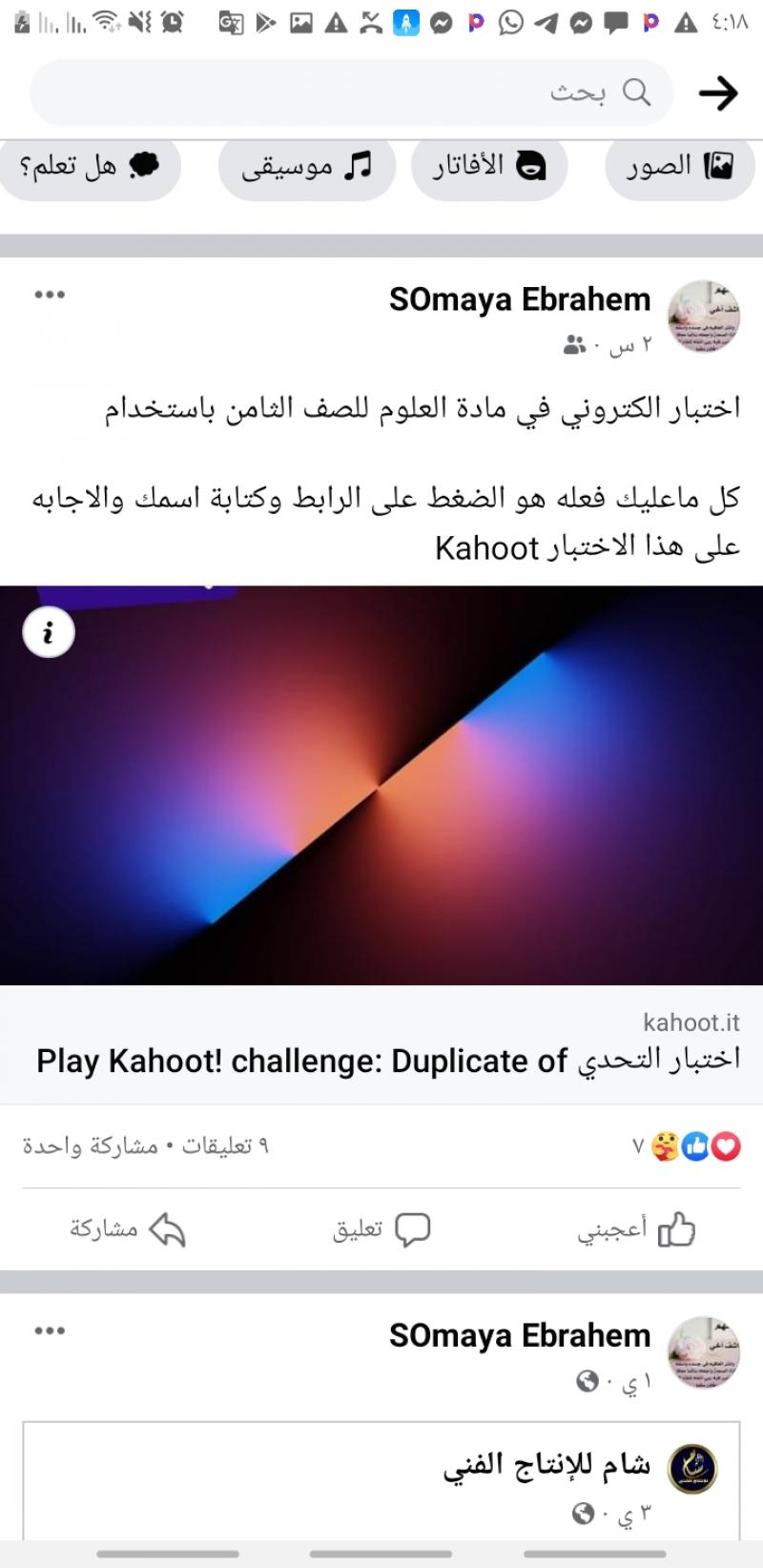Viewport: 763px width, 1568px height.
Task: Like the Kahoot post with أعجبني
Action: [635, 1229]
